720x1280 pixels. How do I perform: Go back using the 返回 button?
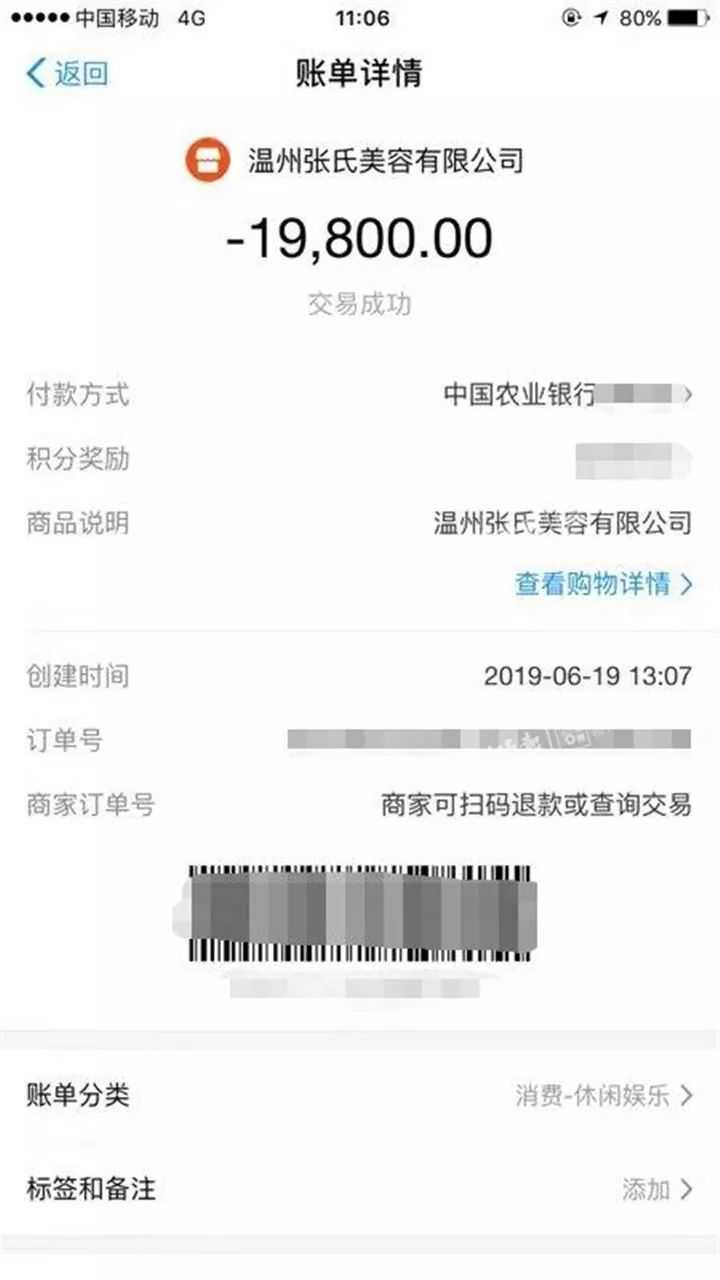point(66,73)
